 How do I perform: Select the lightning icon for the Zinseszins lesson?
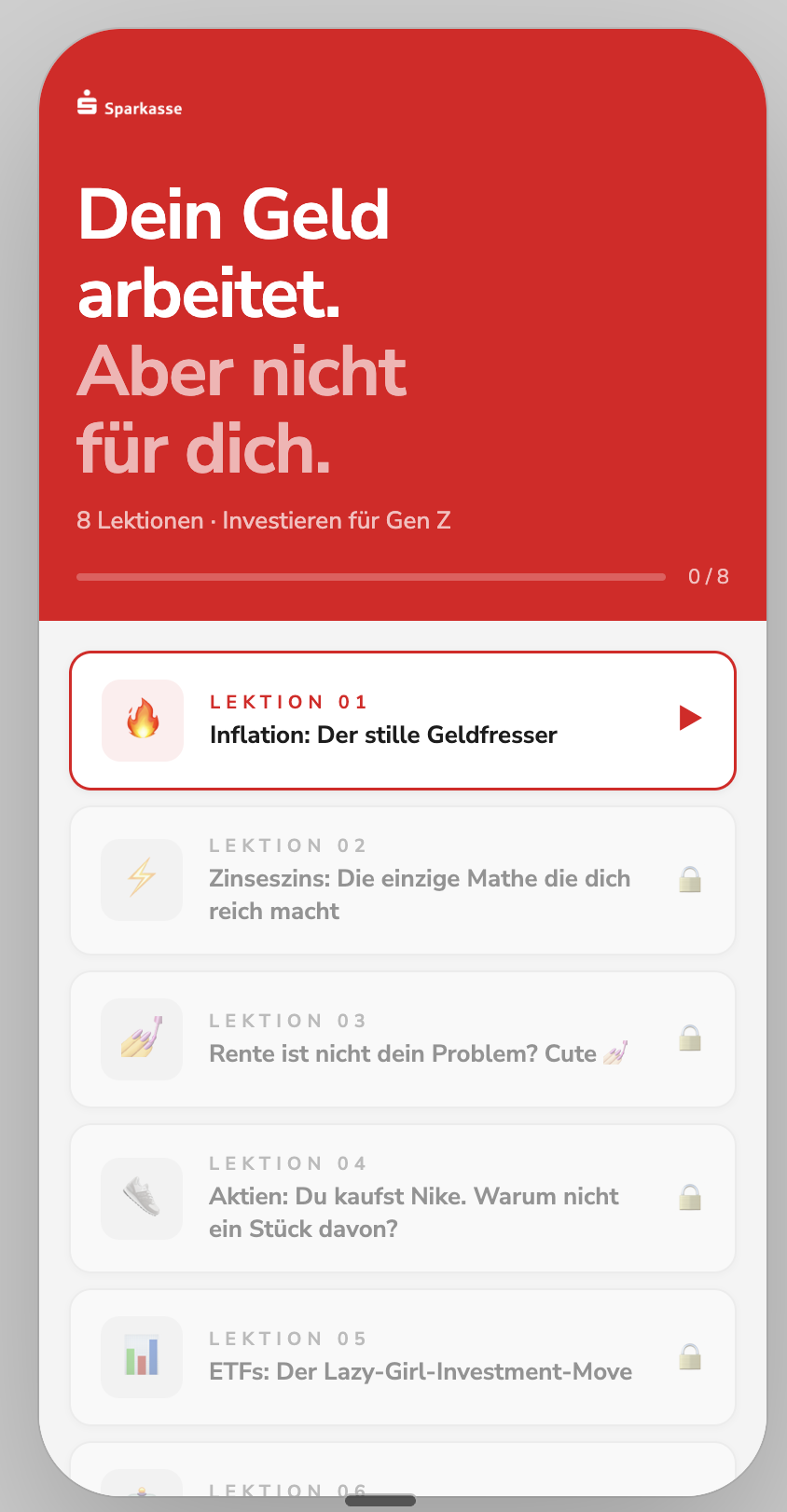(x=142, y=879)
